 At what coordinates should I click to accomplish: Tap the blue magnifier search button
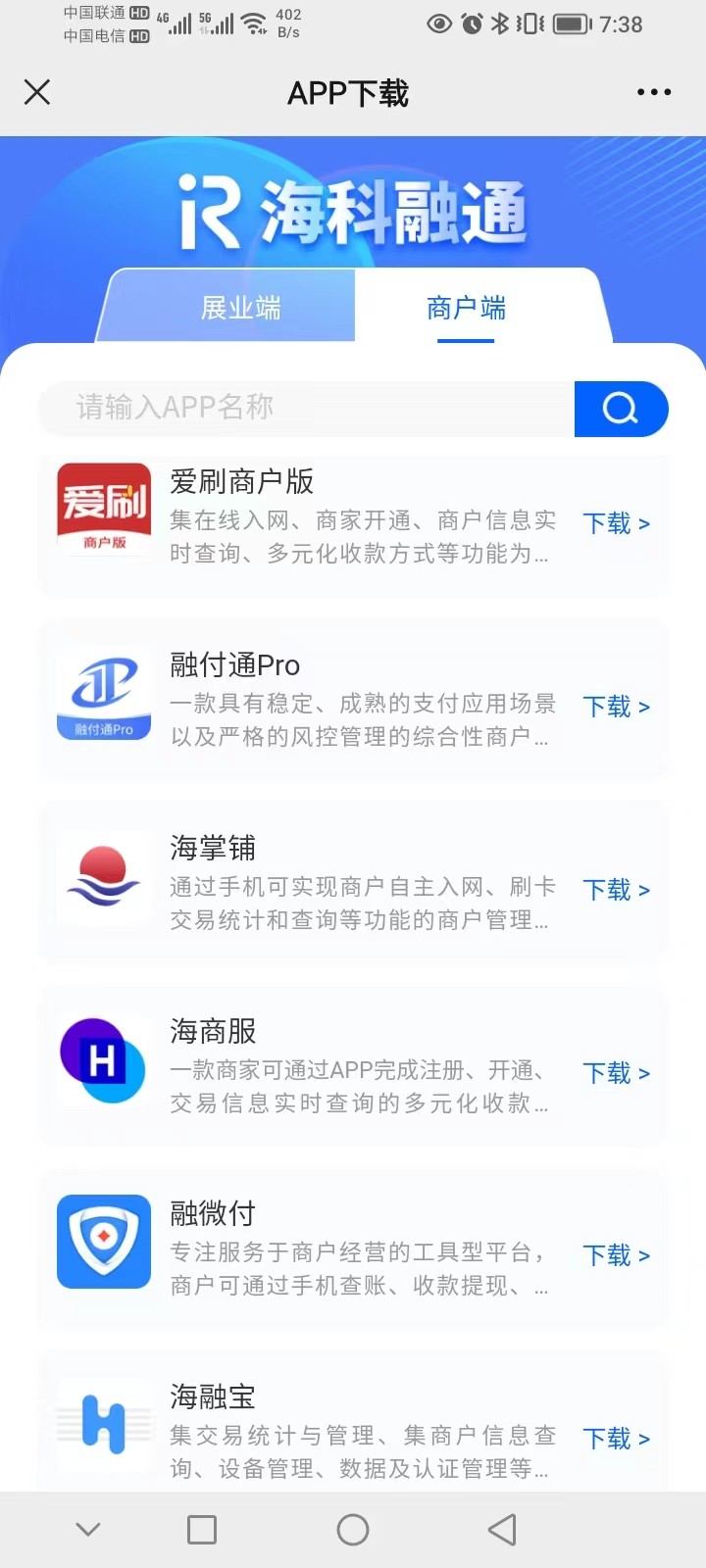pos(621,408)
